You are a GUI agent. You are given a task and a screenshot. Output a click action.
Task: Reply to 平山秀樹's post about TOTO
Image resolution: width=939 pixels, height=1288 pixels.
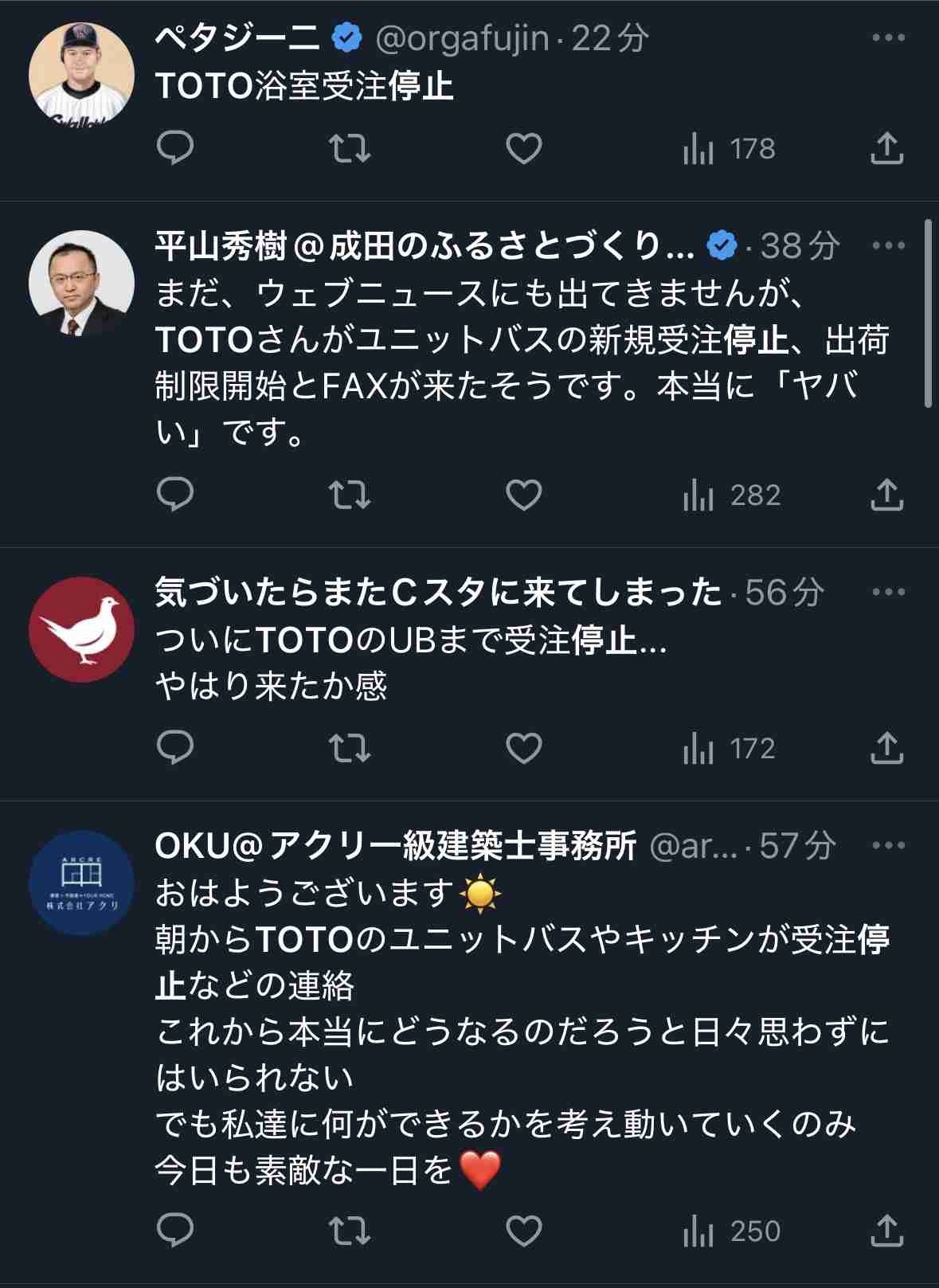click(175, 495)
